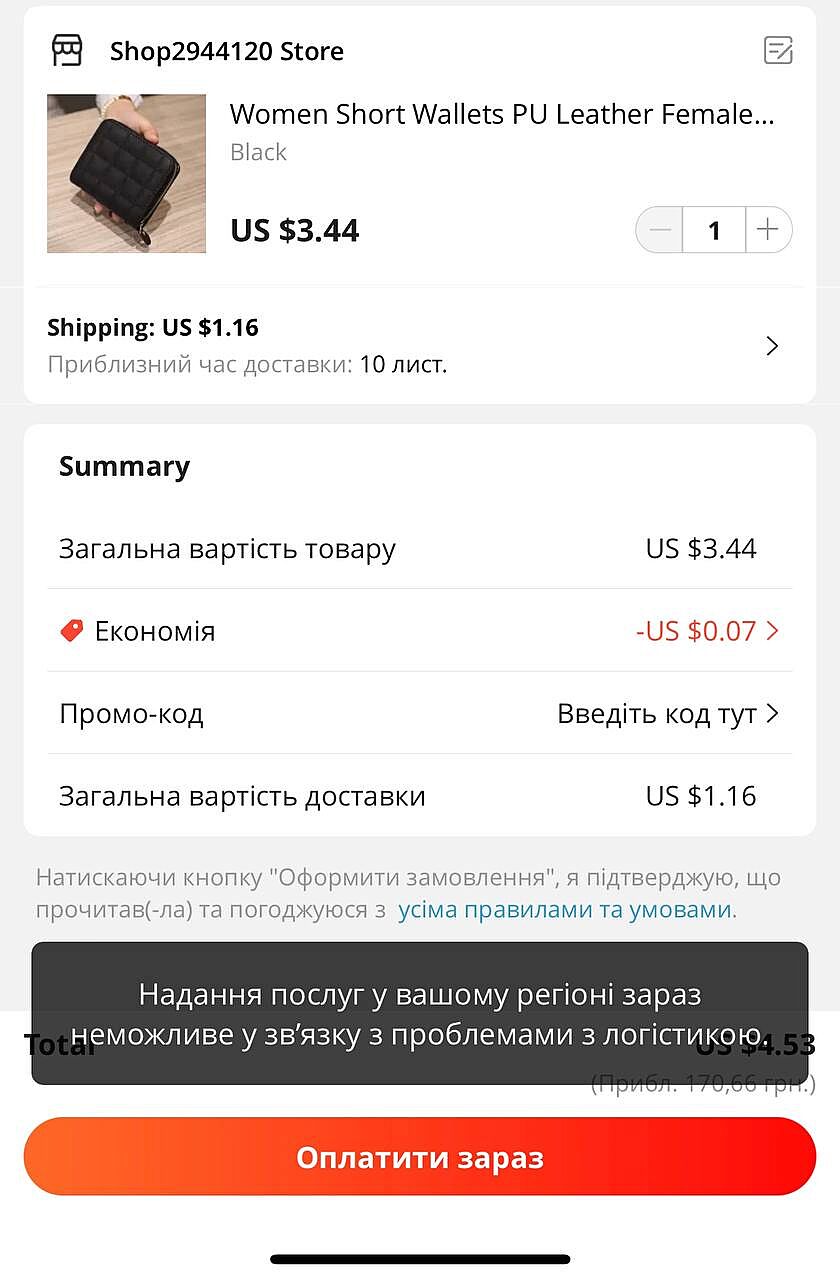Increase wallet quantity with plus button

click(767, 230)
